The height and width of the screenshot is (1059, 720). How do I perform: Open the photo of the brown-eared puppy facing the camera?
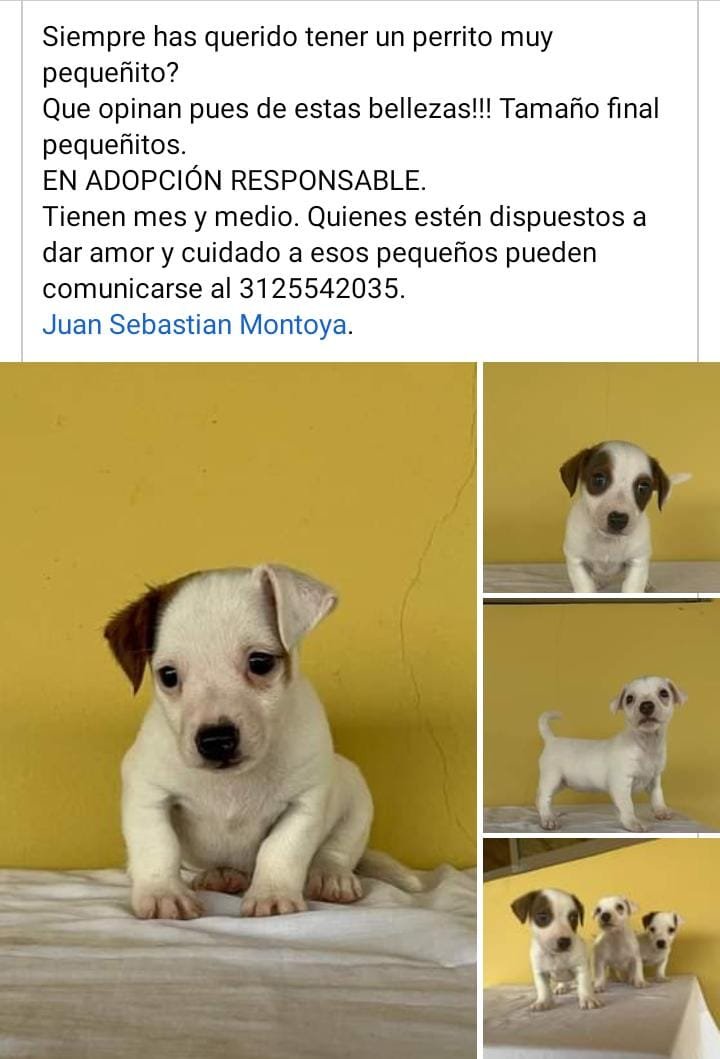coord(601,478)
